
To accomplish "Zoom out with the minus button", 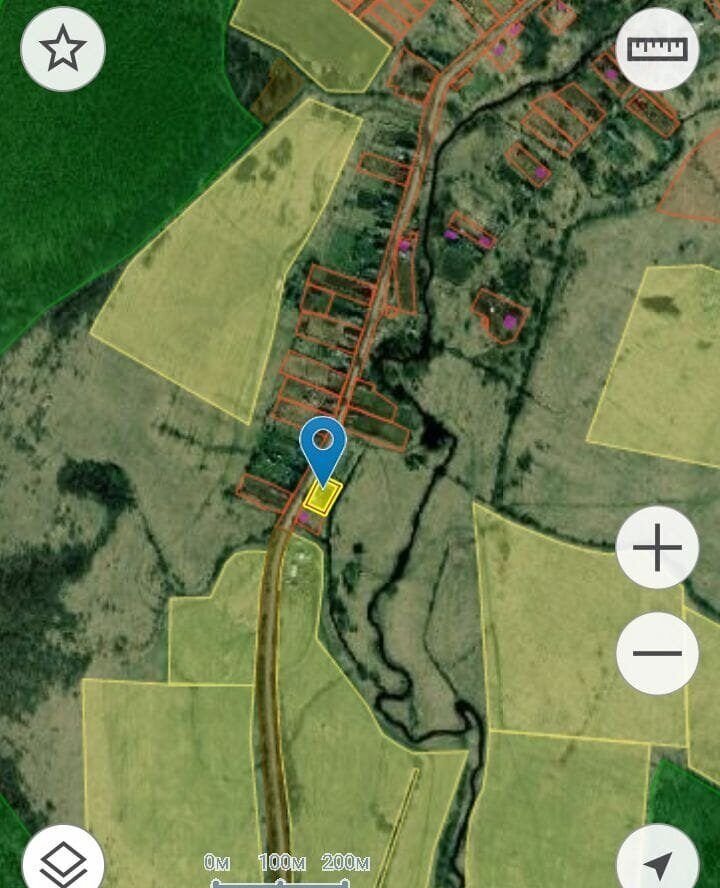I will pyautogui.click(x=657, y=653).
